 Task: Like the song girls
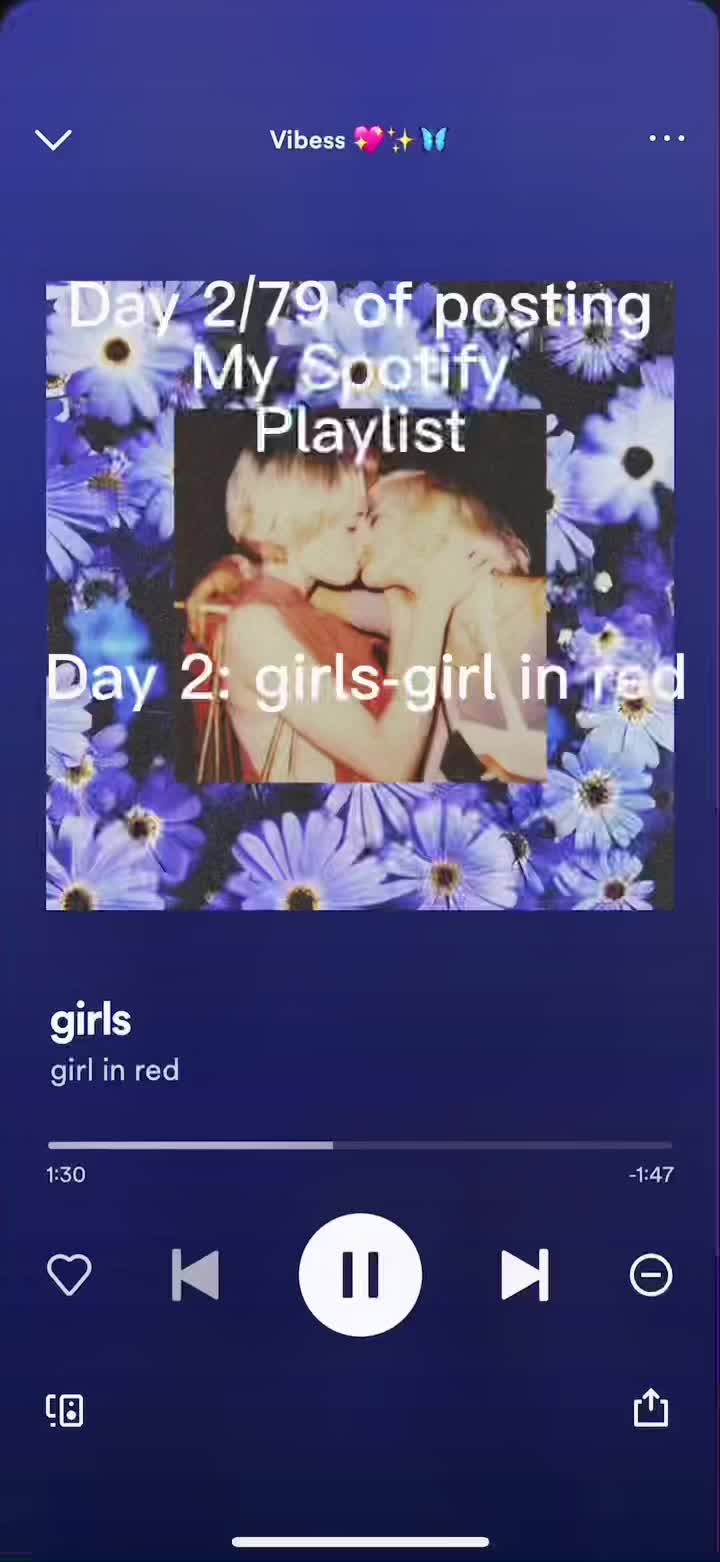(x=69, y=1275)
